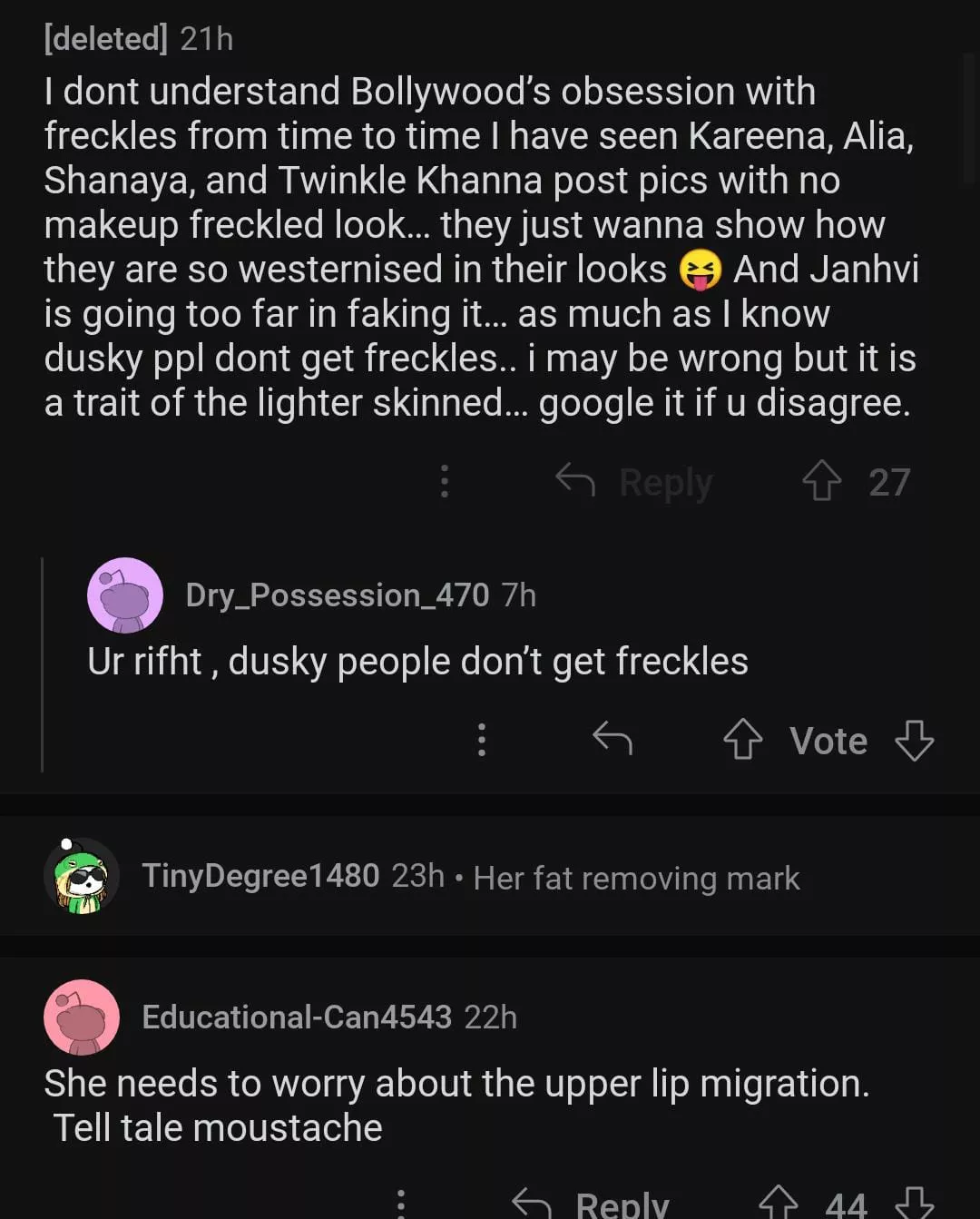Upvote Educational-Can4543's comment
The height and width of the screenshot is (1219, 980).
[x=778, y=1204]
